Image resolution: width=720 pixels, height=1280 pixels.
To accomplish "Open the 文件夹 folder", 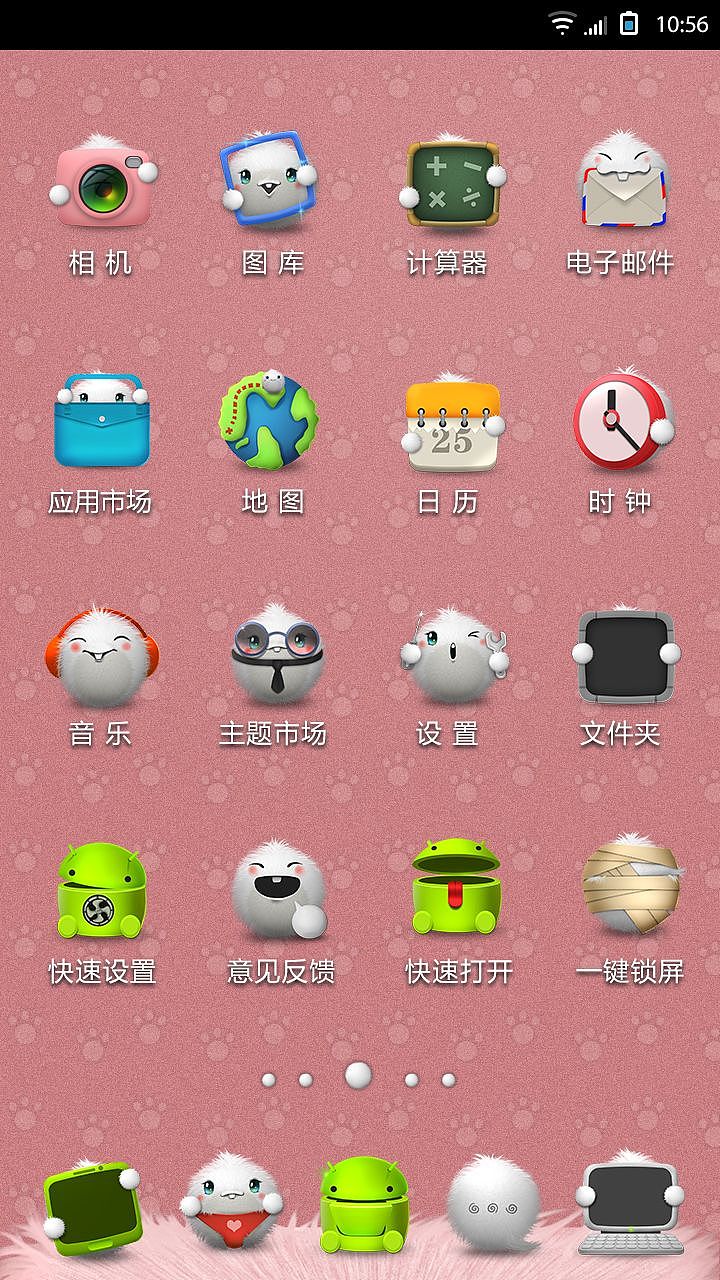I will point(620,657).
